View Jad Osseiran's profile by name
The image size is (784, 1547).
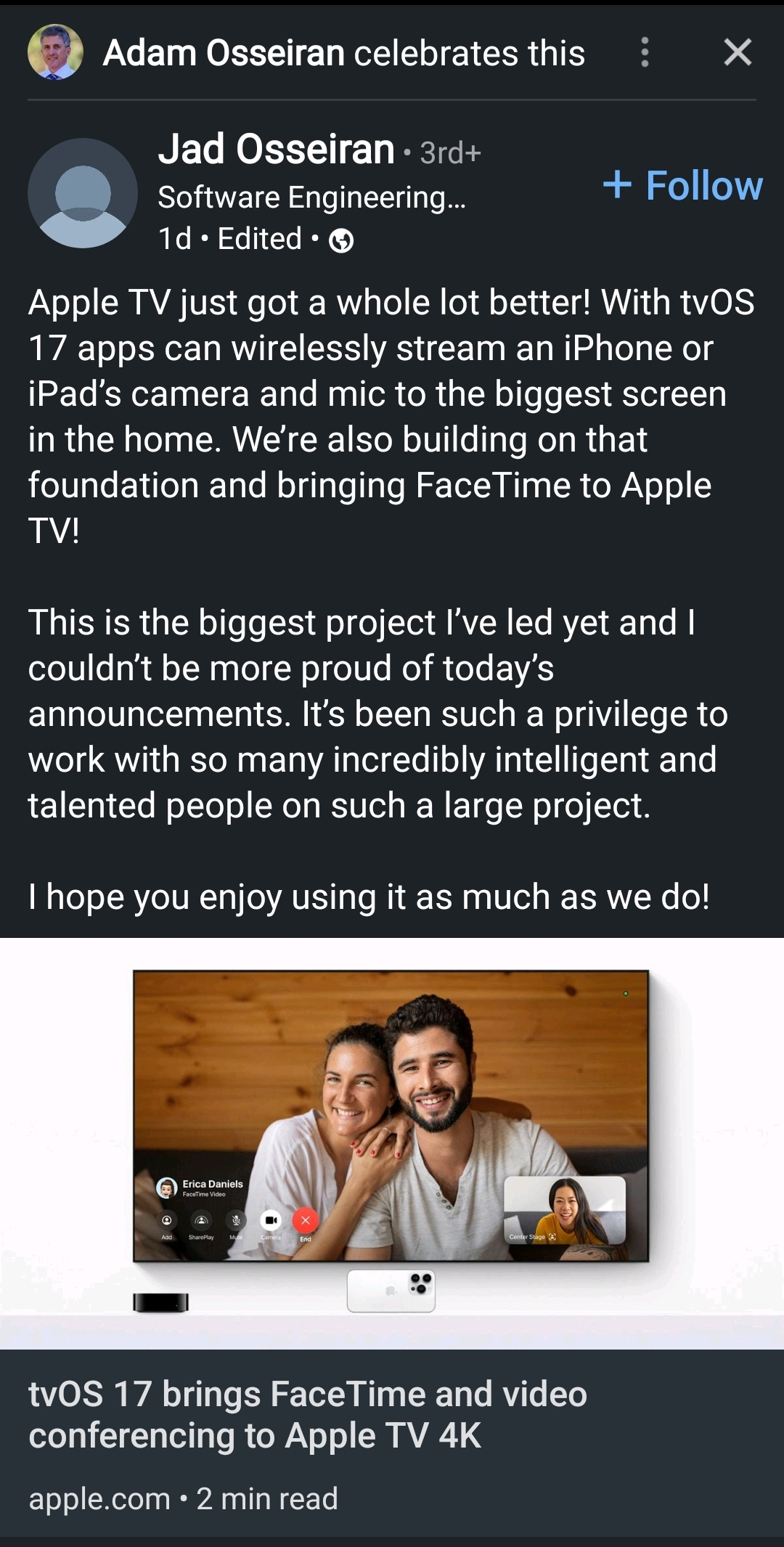276,150
